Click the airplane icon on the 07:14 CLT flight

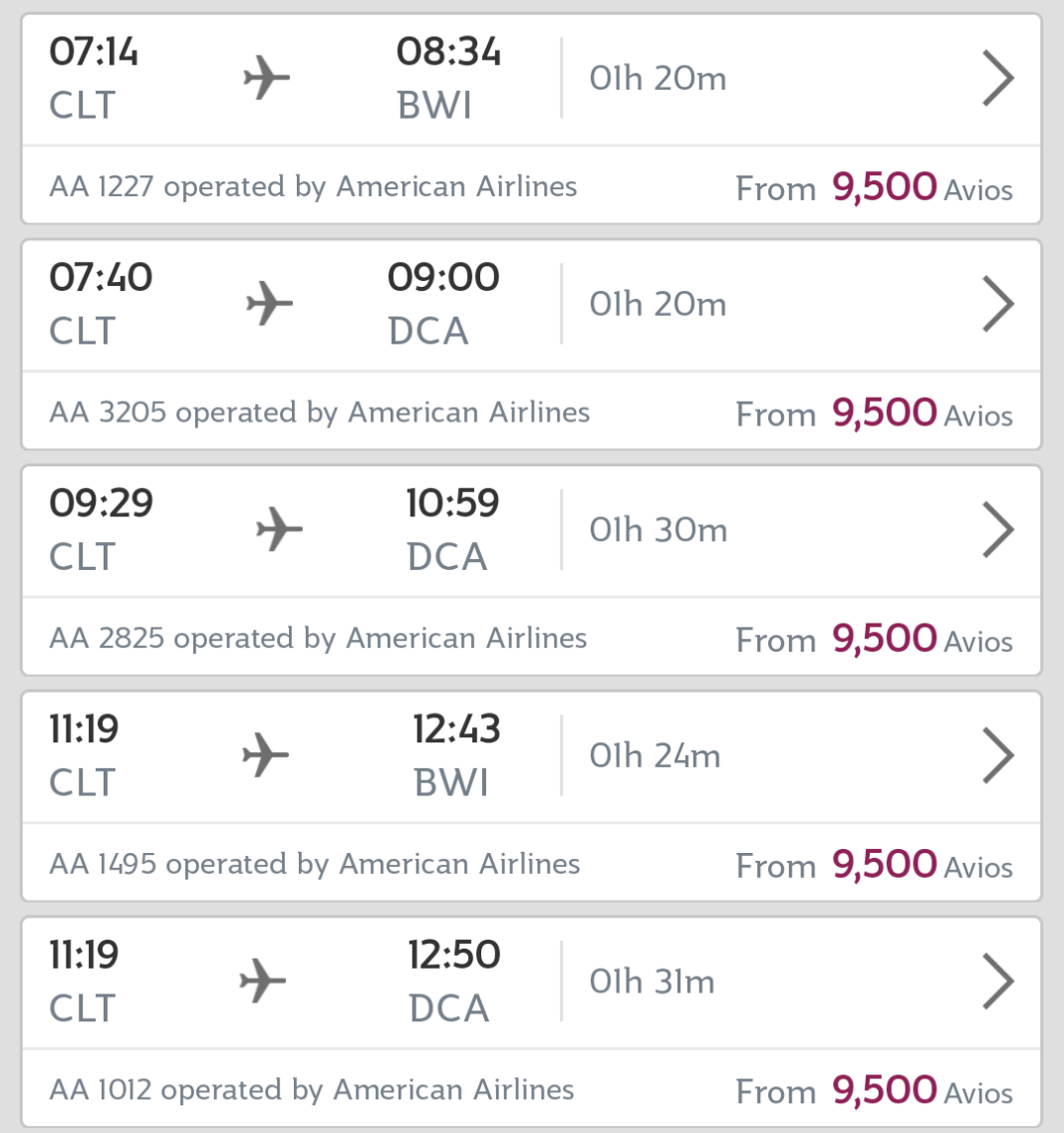(x=267, y=77)
